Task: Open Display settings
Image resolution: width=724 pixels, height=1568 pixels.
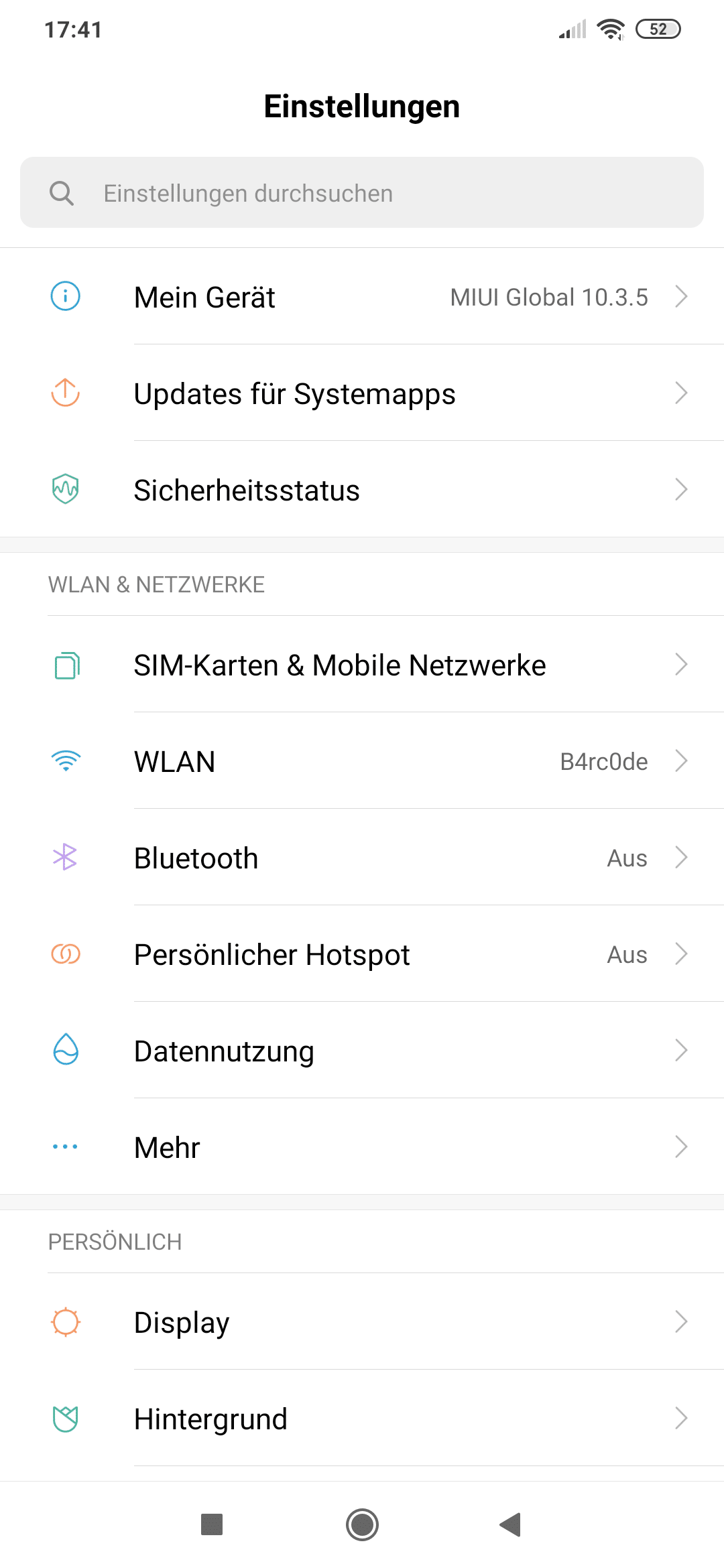Action: (x=362, y=1321)
